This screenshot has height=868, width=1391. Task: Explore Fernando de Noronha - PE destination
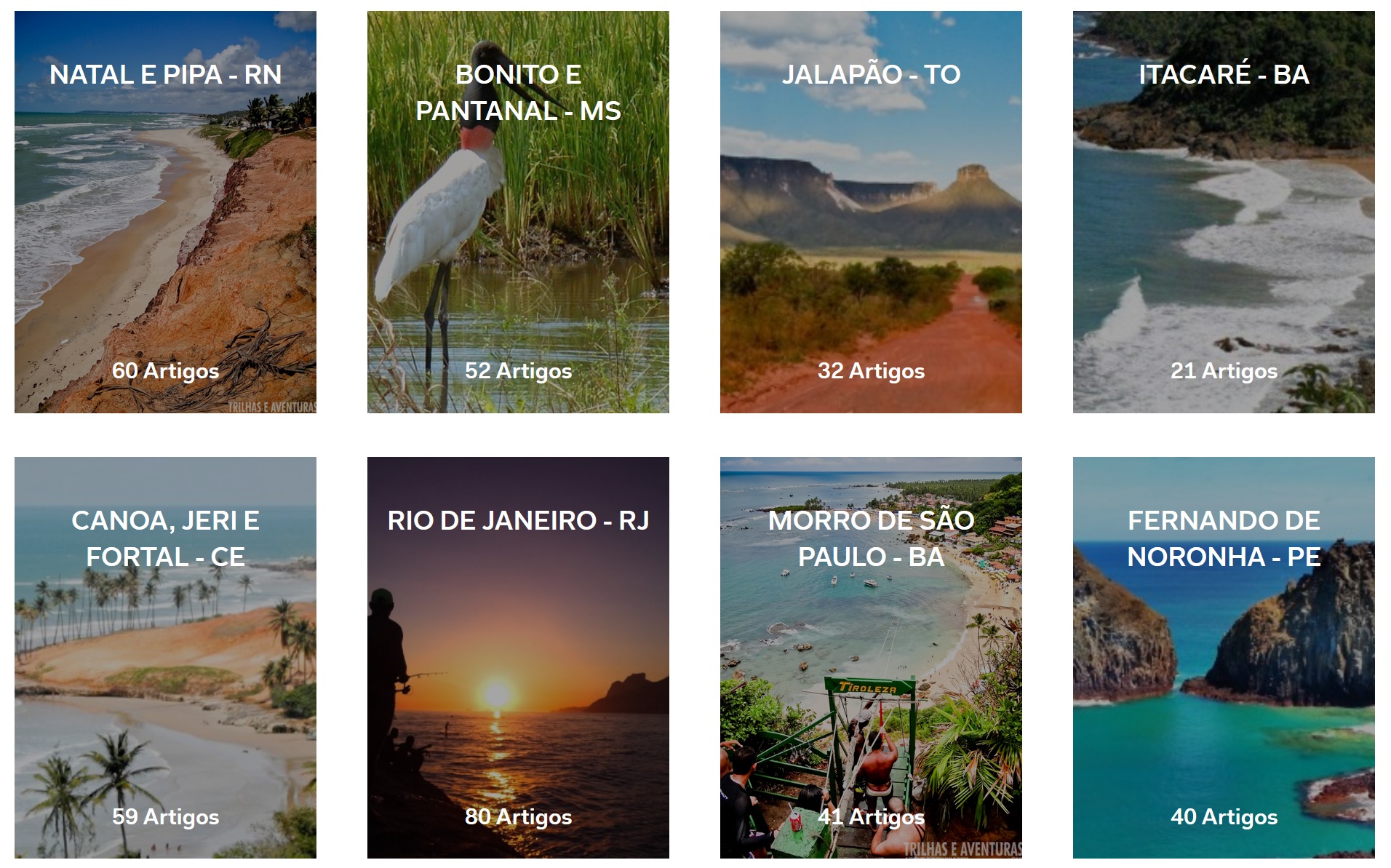1224,658
